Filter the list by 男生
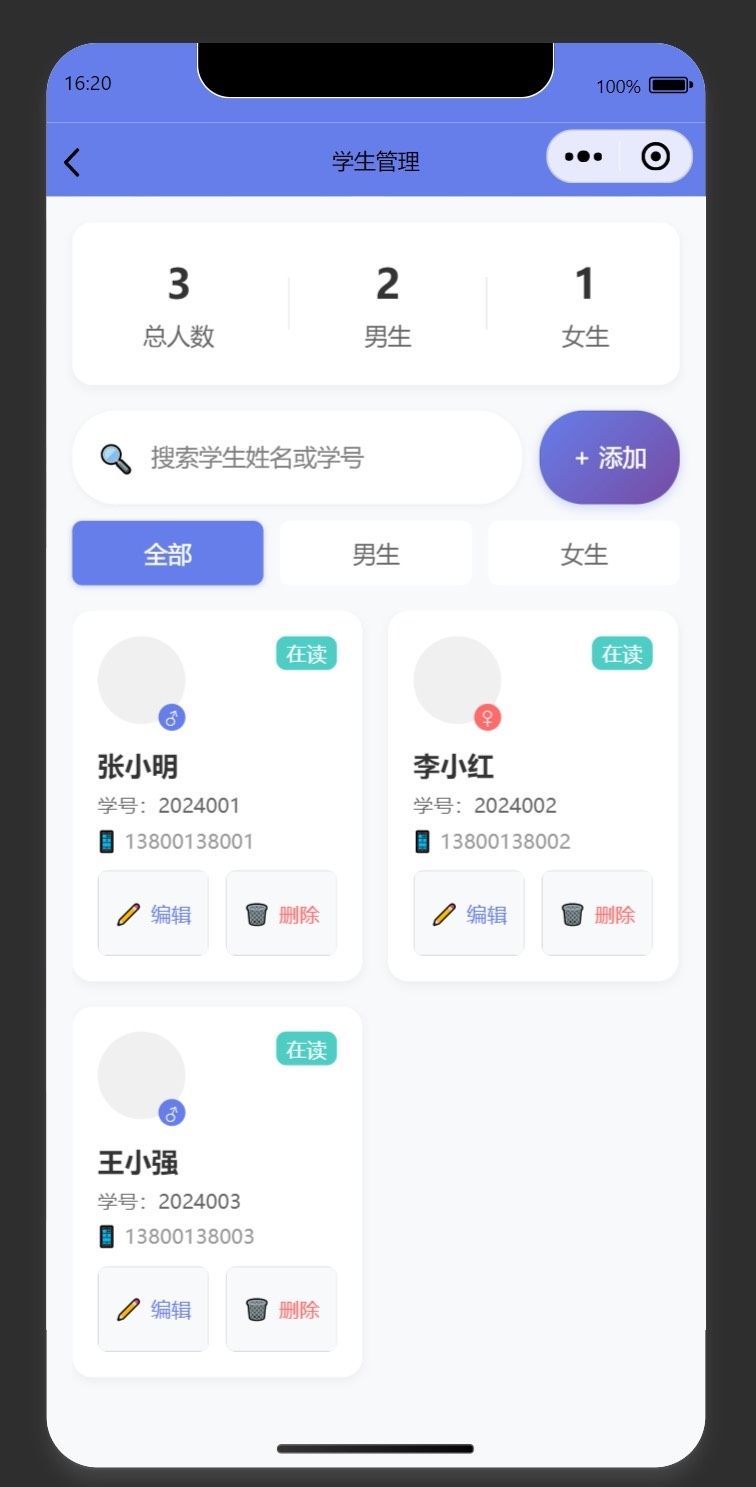Screen dimensions: 756x1487 coord(376,554)
